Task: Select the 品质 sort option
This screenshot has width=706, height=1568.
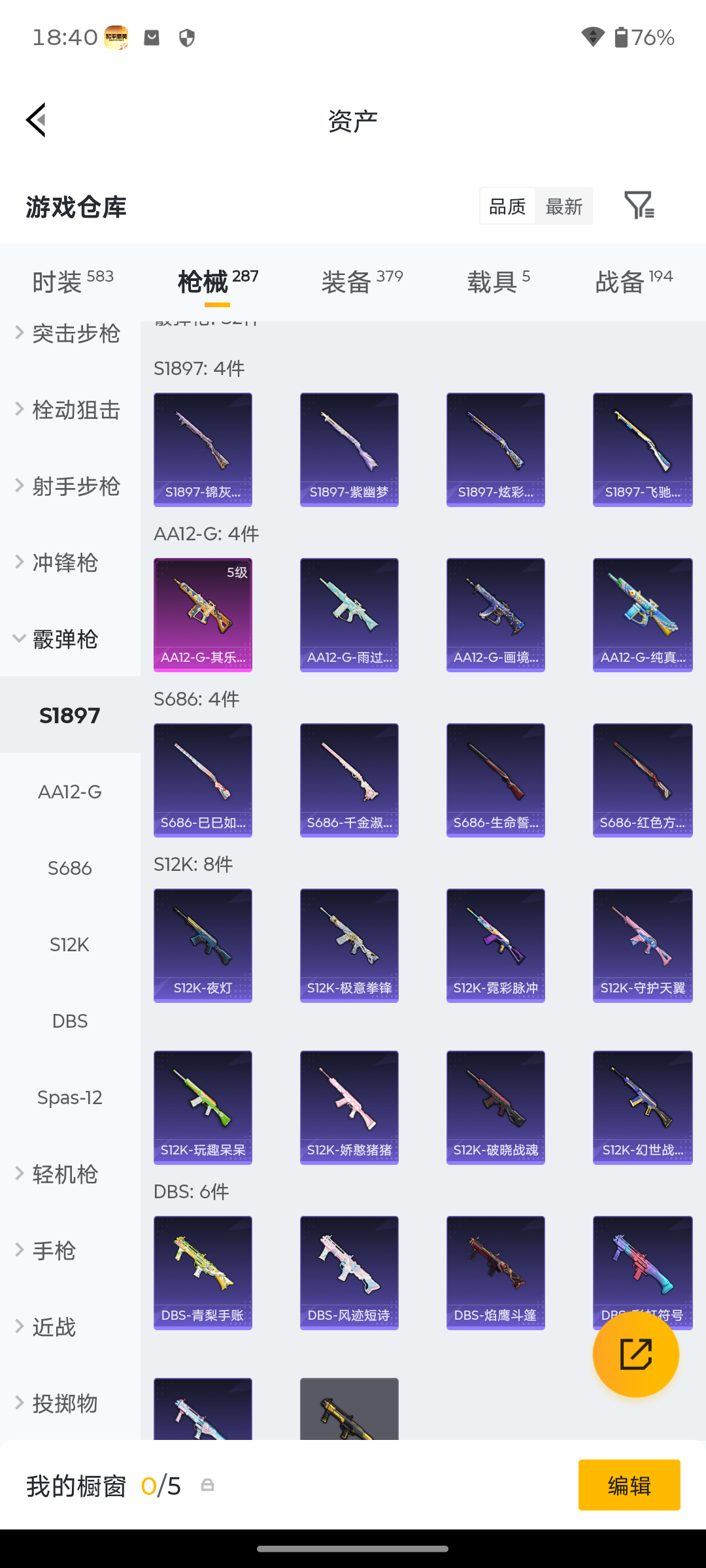Action: (507, 206)
